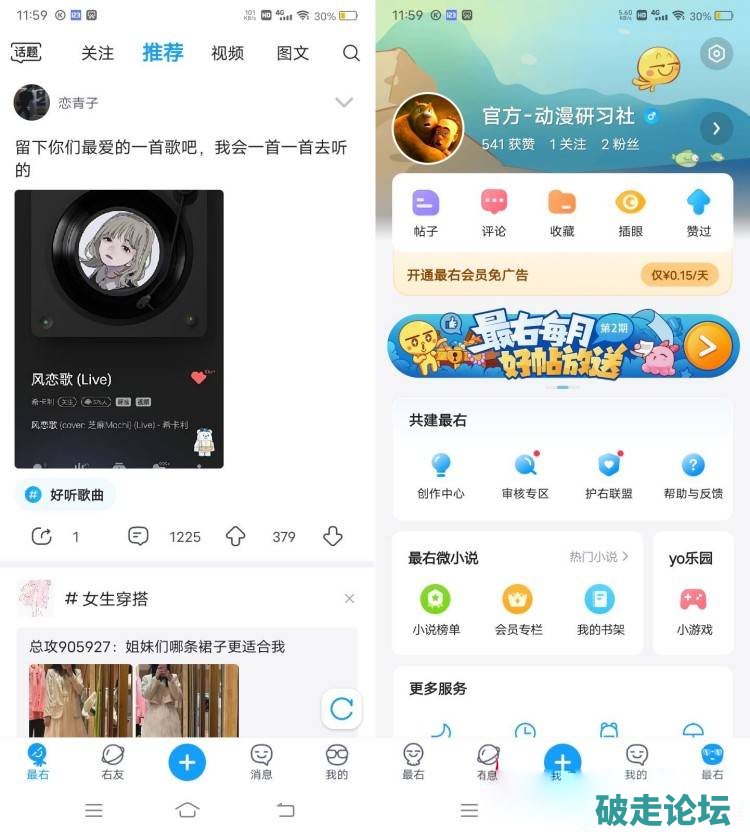This screenshot has width=750, height=832.
Task: Open 收藏 favorites
Action: tap(562, 212)
